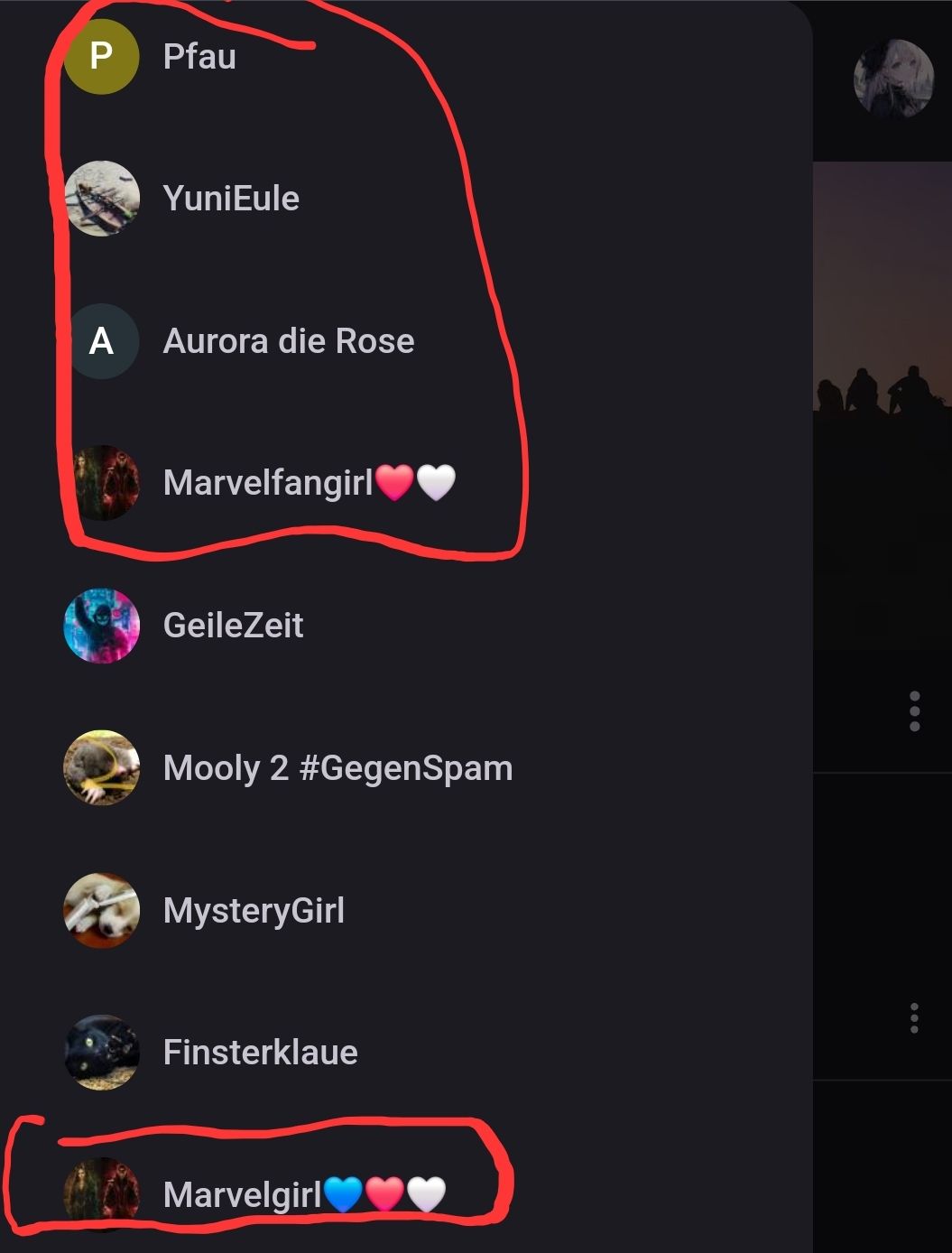This screenshot has height=1253, width=952.
Task: Open MysteryGirl's profile
Action: coord(254,910)
